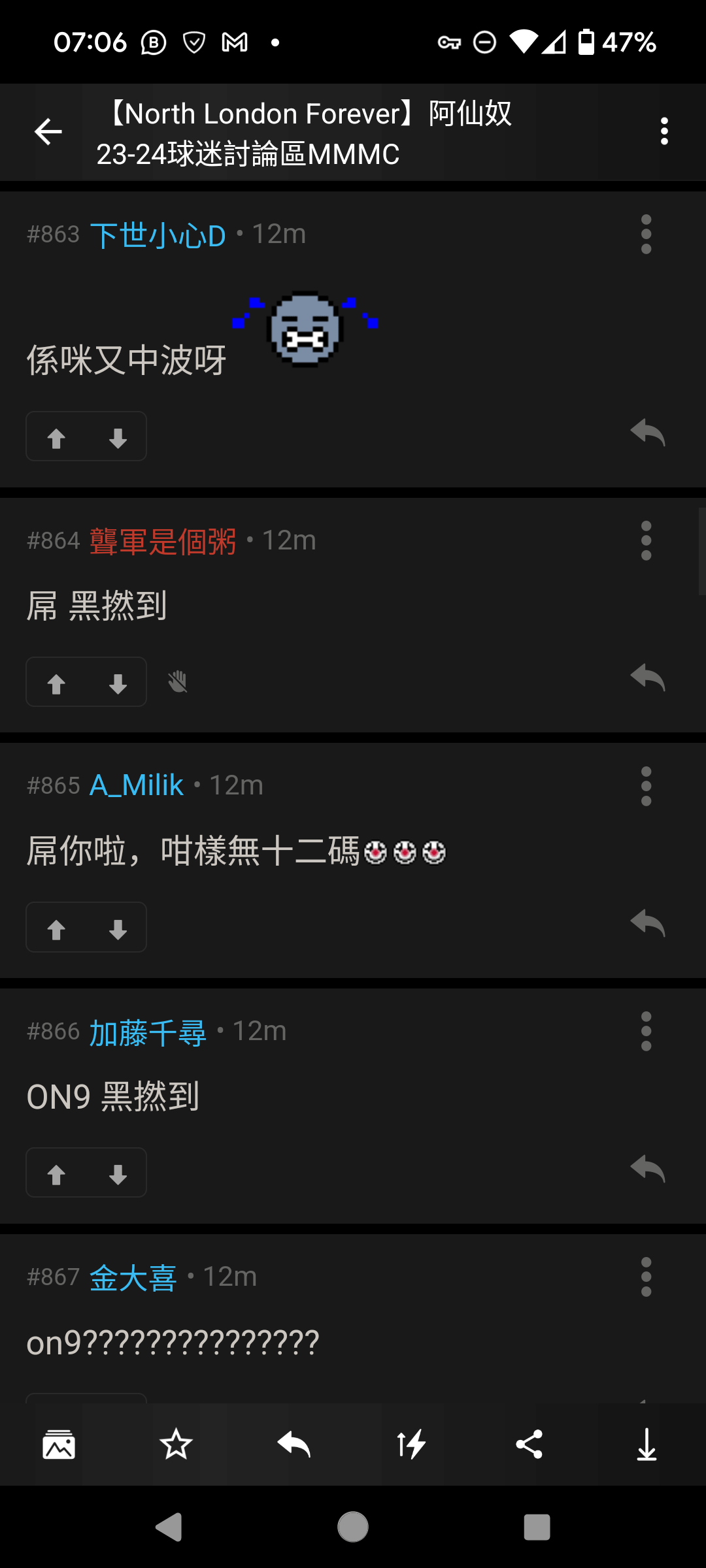Open options for comment #866
Viewport: 706px width, 1568px height.
click(646, 1032)
